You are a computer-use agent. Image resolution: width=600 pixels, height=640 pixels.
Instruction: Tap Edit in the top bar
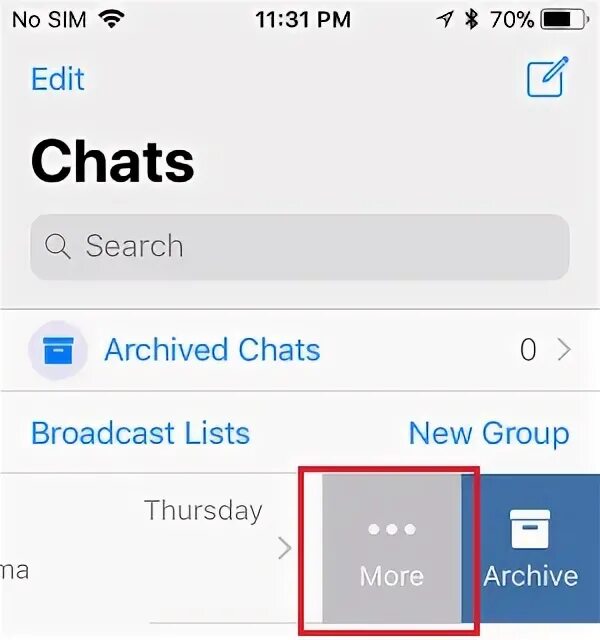coord(58,79)
